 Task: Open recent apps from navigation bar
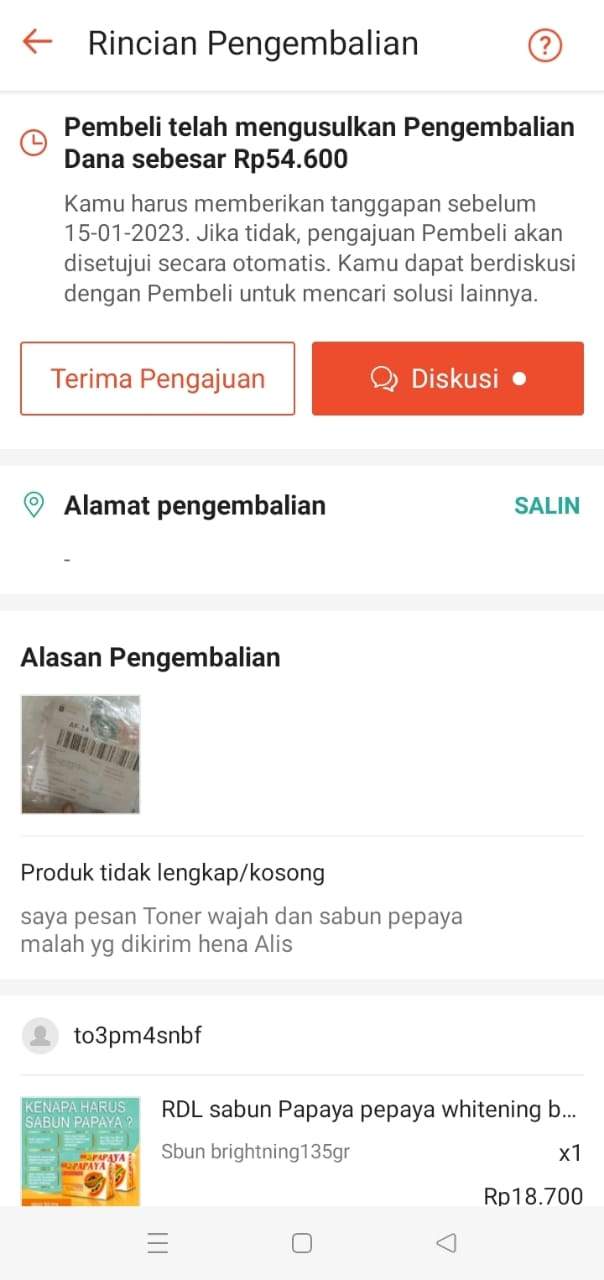click(x=158, y=1243)
